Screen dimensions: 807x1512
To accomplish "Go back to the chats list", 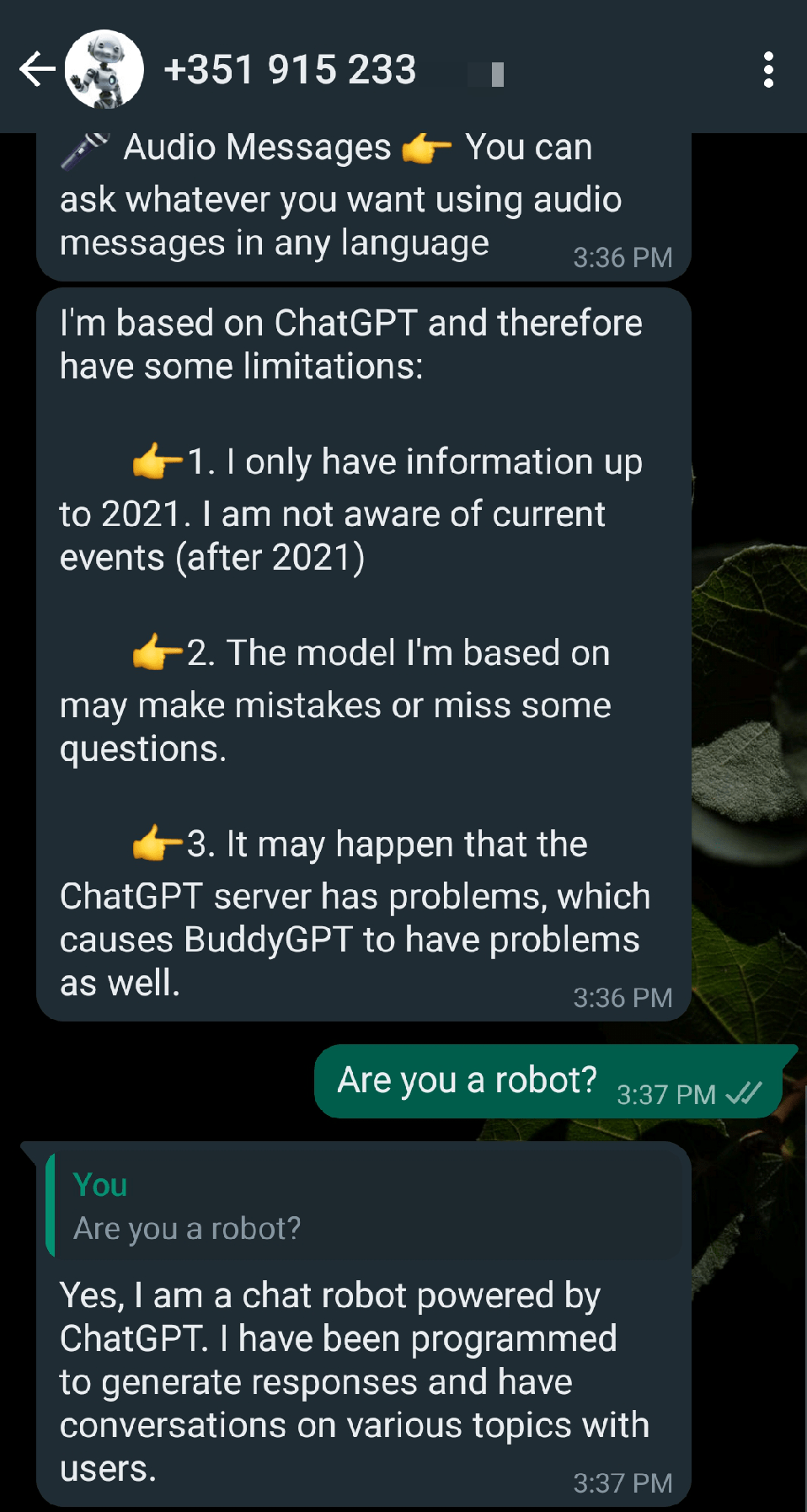I will pyautogui.click(x=36, y=69).
